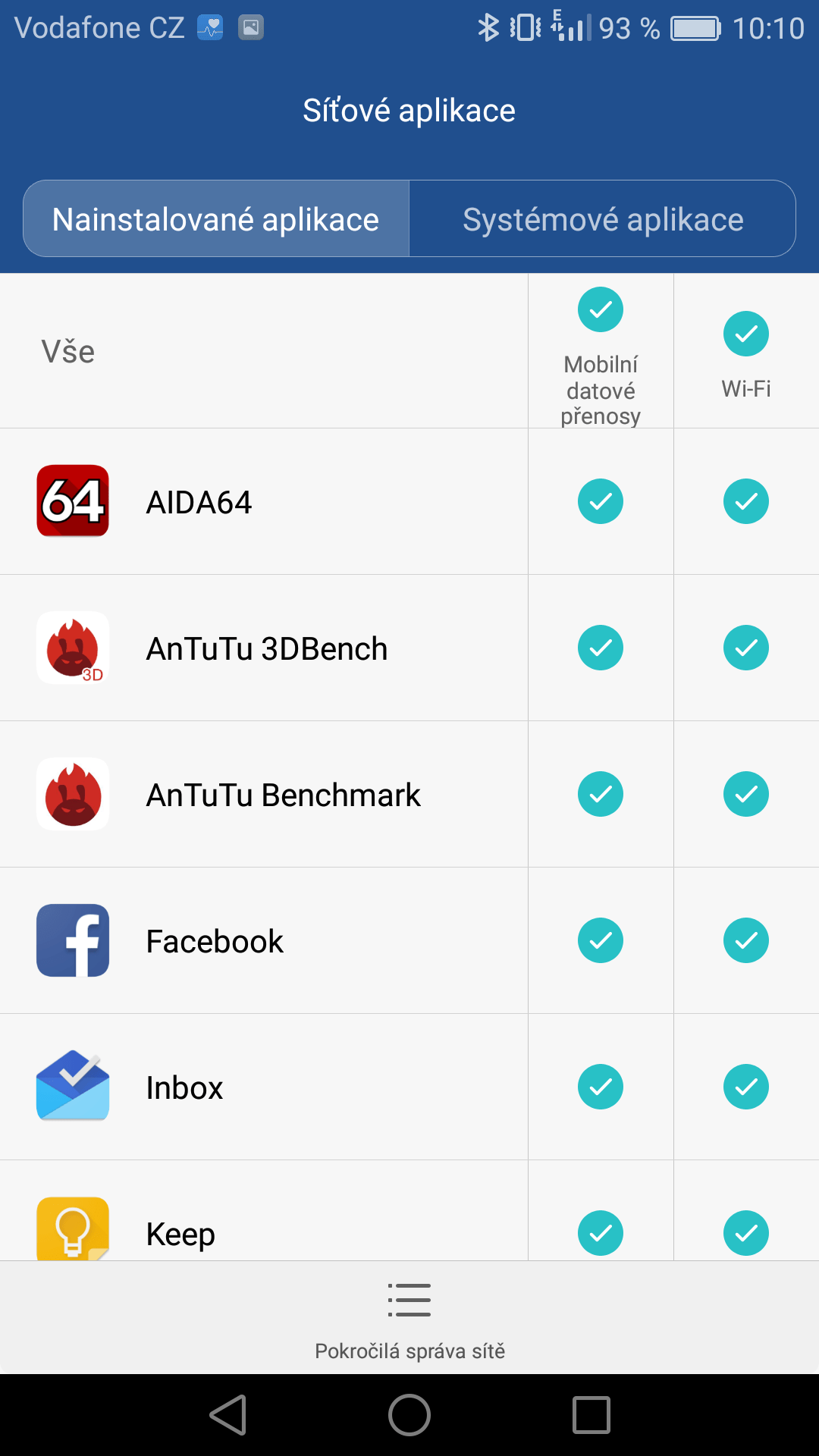The width and height of the screenshot is (819, 1456).
Task: Disable Wi-Fi for AIDA64
Action: [x=746, y=501]
